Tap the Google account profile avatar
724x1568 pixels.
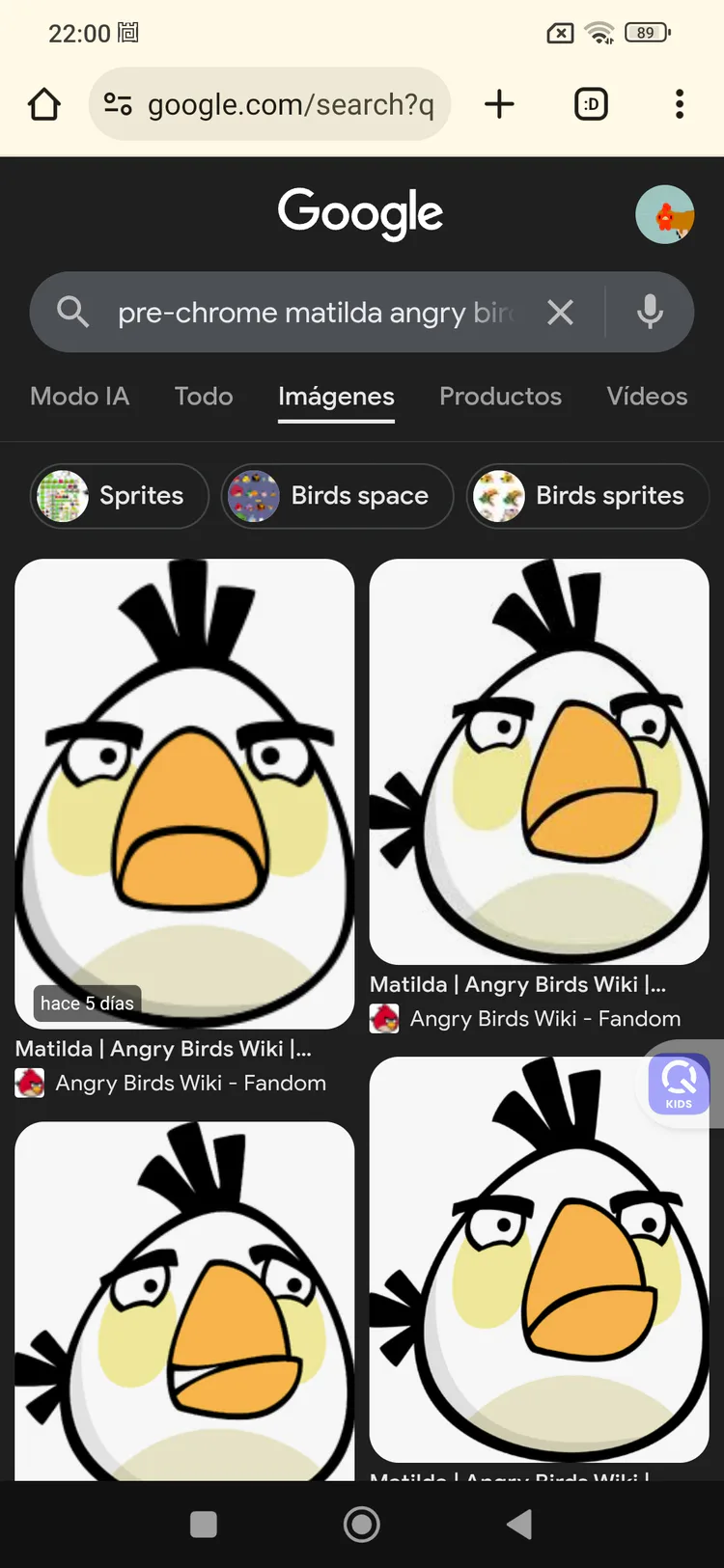point(665,214)
